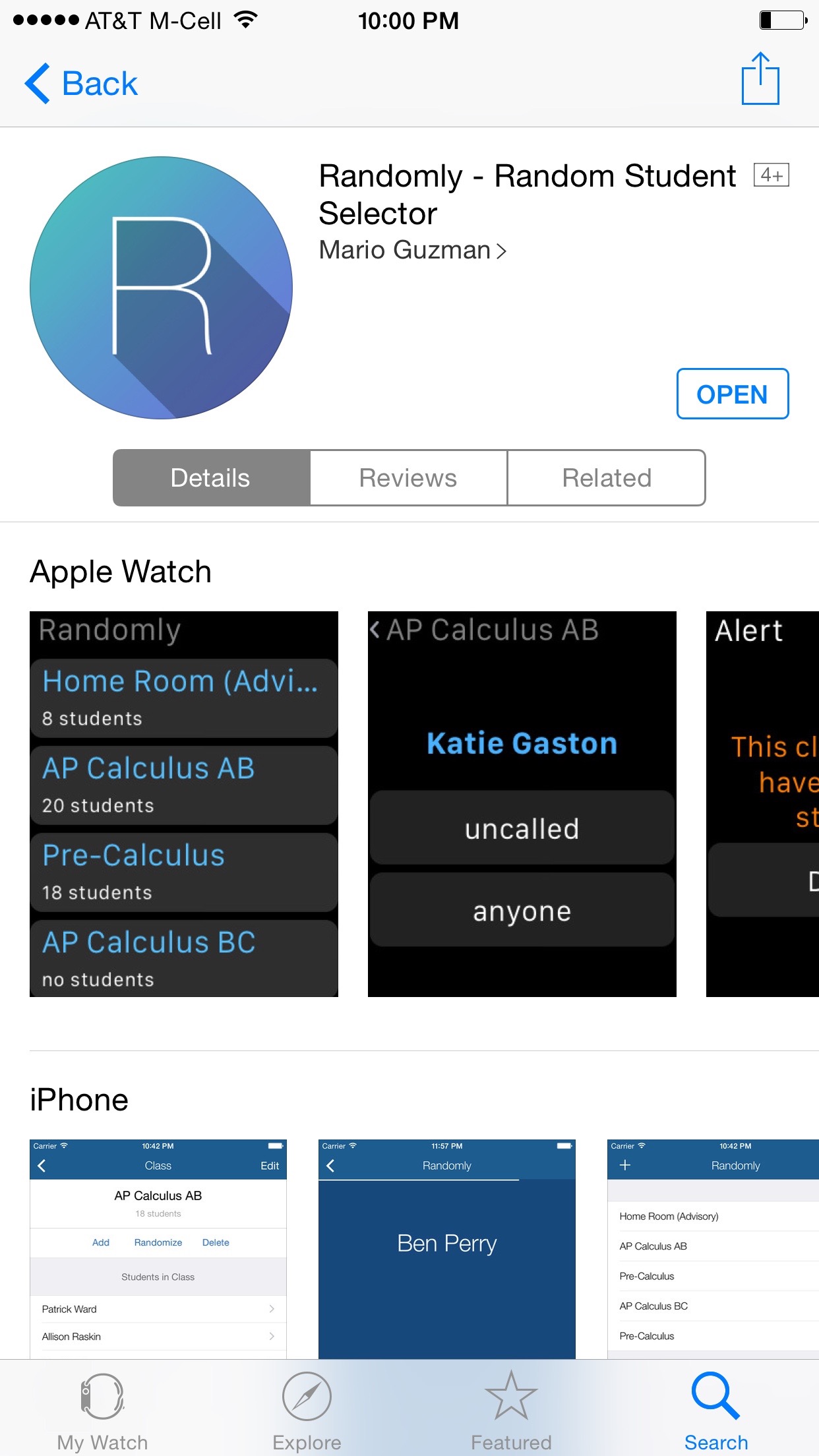This screenshot has width=819, height=1456.
Task: Switch to the My Watch tab
Action: pyautogui.click(x=102, y=1411)
